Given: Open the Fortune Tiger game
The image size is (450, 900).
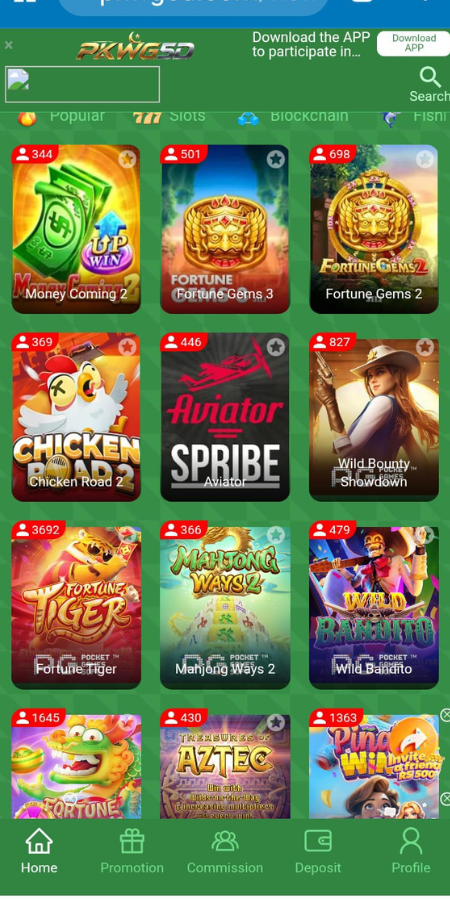Looking at the screenshot, I should [x=76, y=605].
